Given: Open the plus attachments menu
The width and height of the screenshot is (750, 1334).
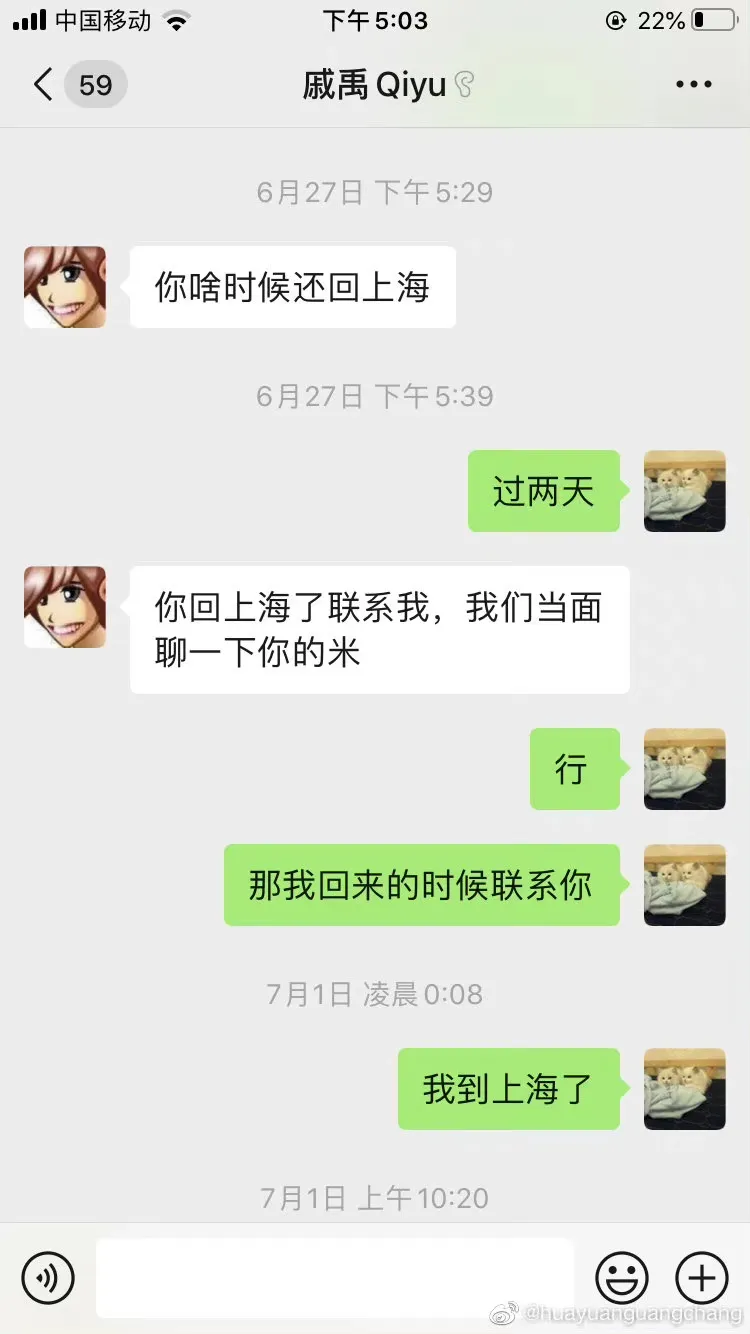Looking at the screenshot, I should click(702, 1277).
